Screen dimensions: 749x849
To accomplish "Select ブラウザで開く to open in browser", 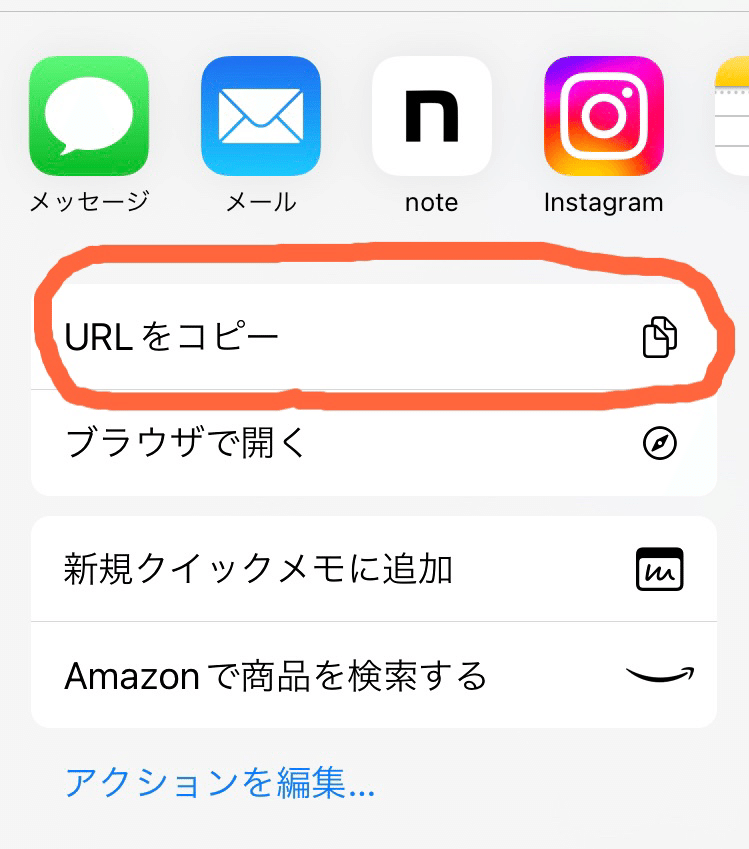I will (374, 443).
